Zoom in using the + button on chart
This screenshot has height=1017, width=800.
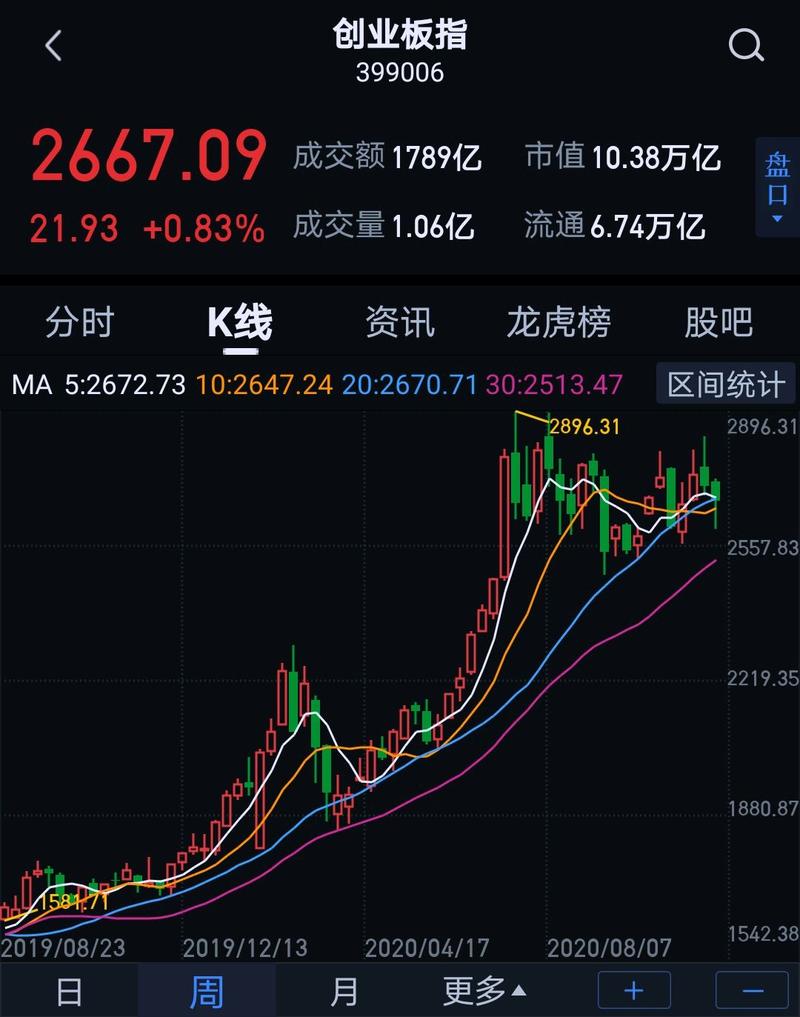tap(632, 990)
